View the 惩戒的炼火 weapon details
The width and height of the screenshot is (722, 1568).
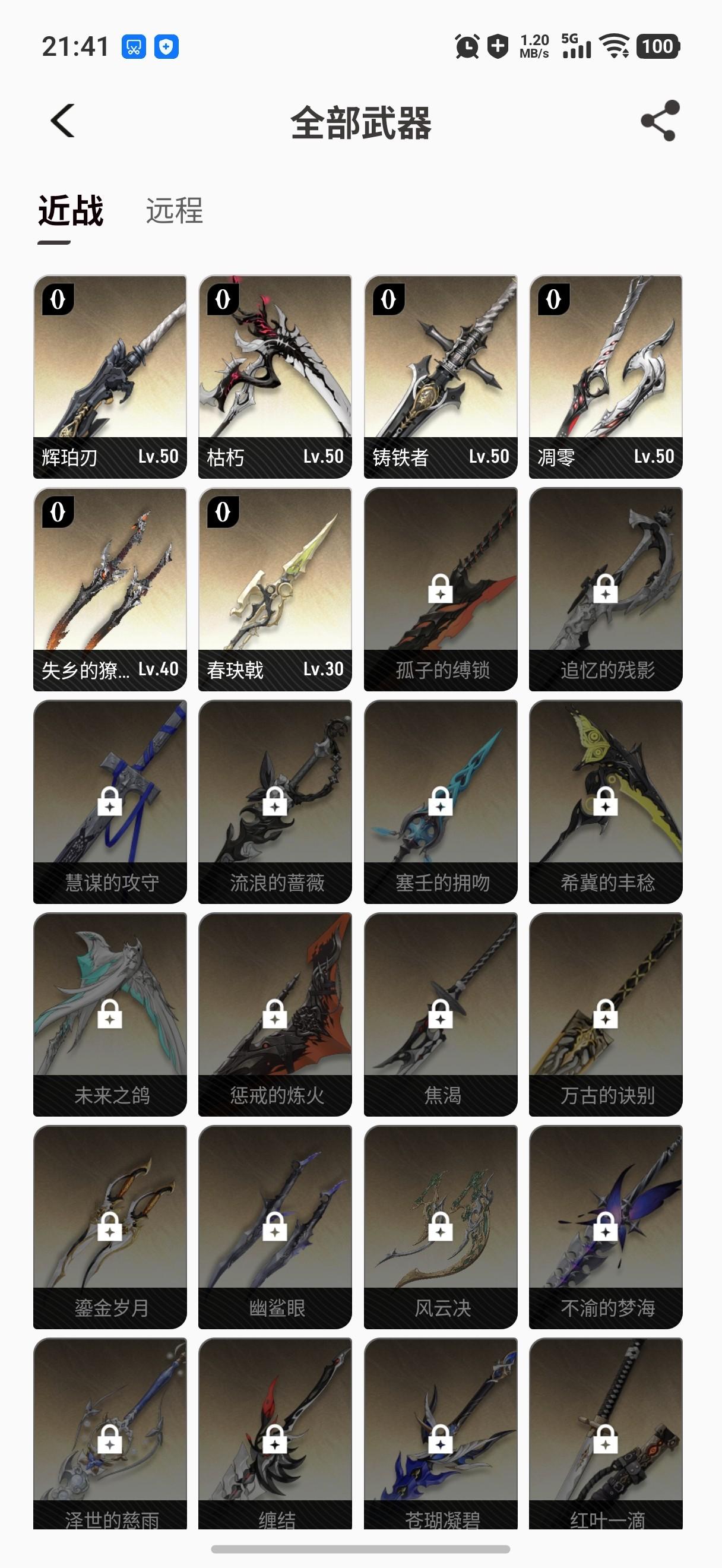click(275, 1013)
